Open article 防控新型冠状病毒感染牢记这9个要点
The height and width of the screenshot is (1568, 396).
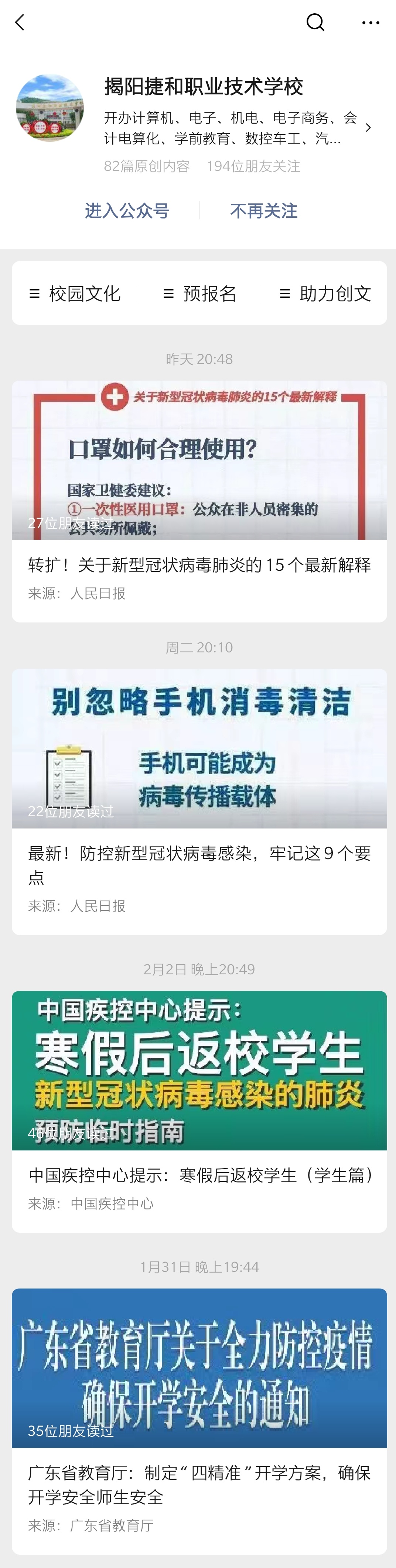[199, 864]
